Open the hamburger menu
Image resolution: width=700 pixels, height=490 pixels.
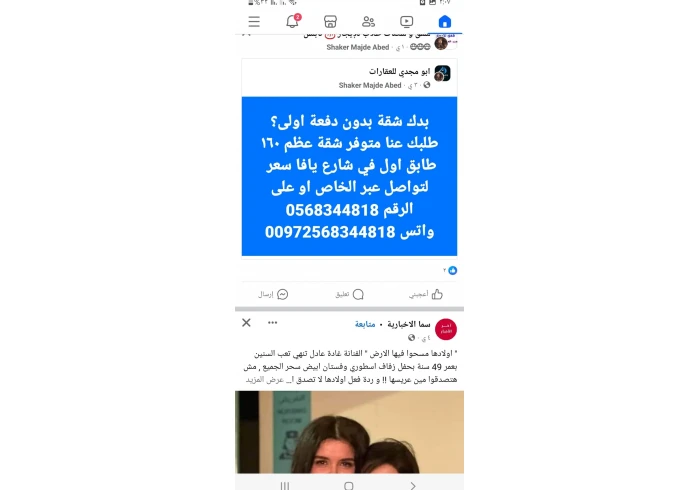[254, 21]
